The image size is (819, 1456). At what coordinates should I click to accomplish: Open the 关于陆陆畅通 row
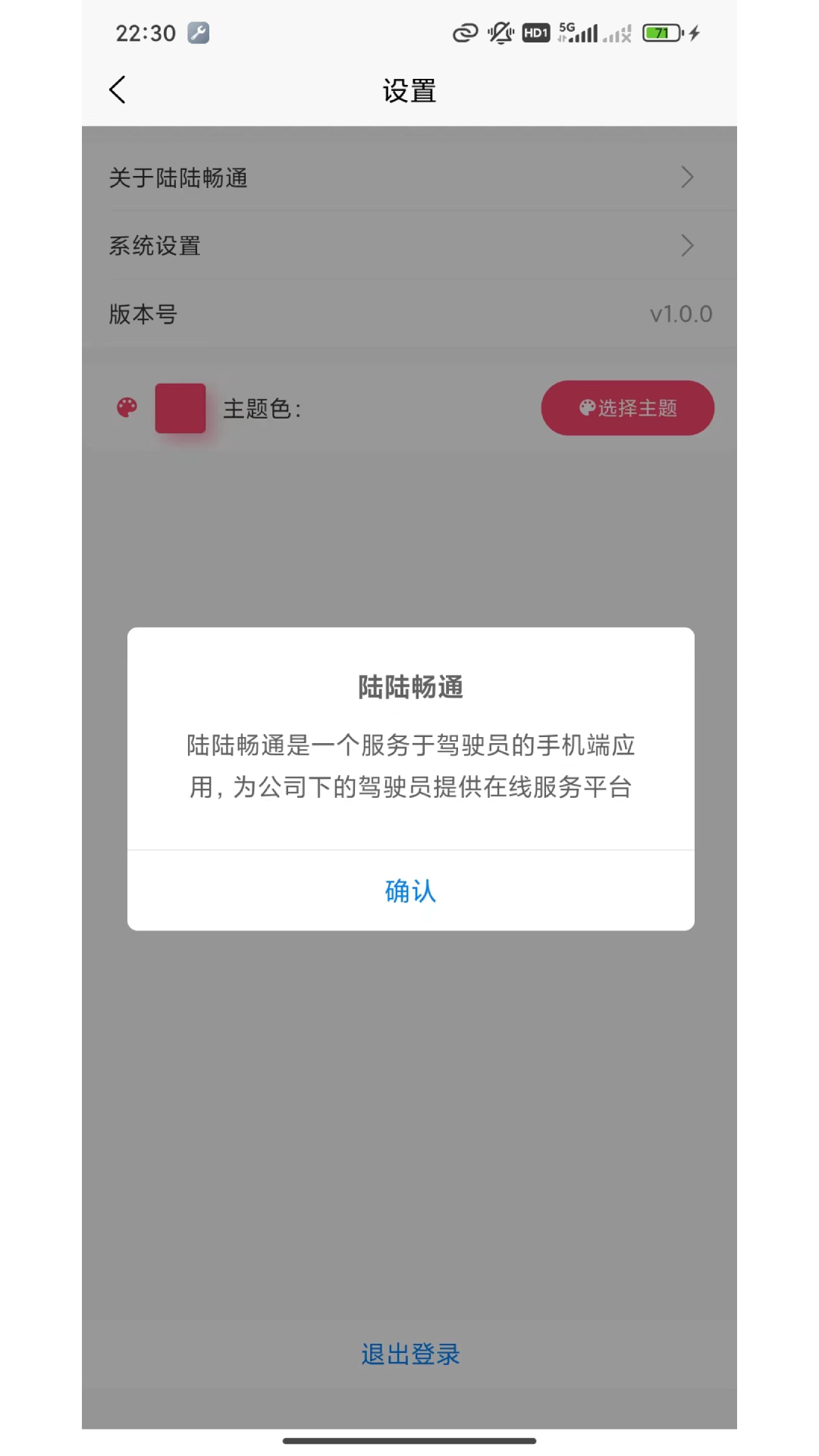409,177
